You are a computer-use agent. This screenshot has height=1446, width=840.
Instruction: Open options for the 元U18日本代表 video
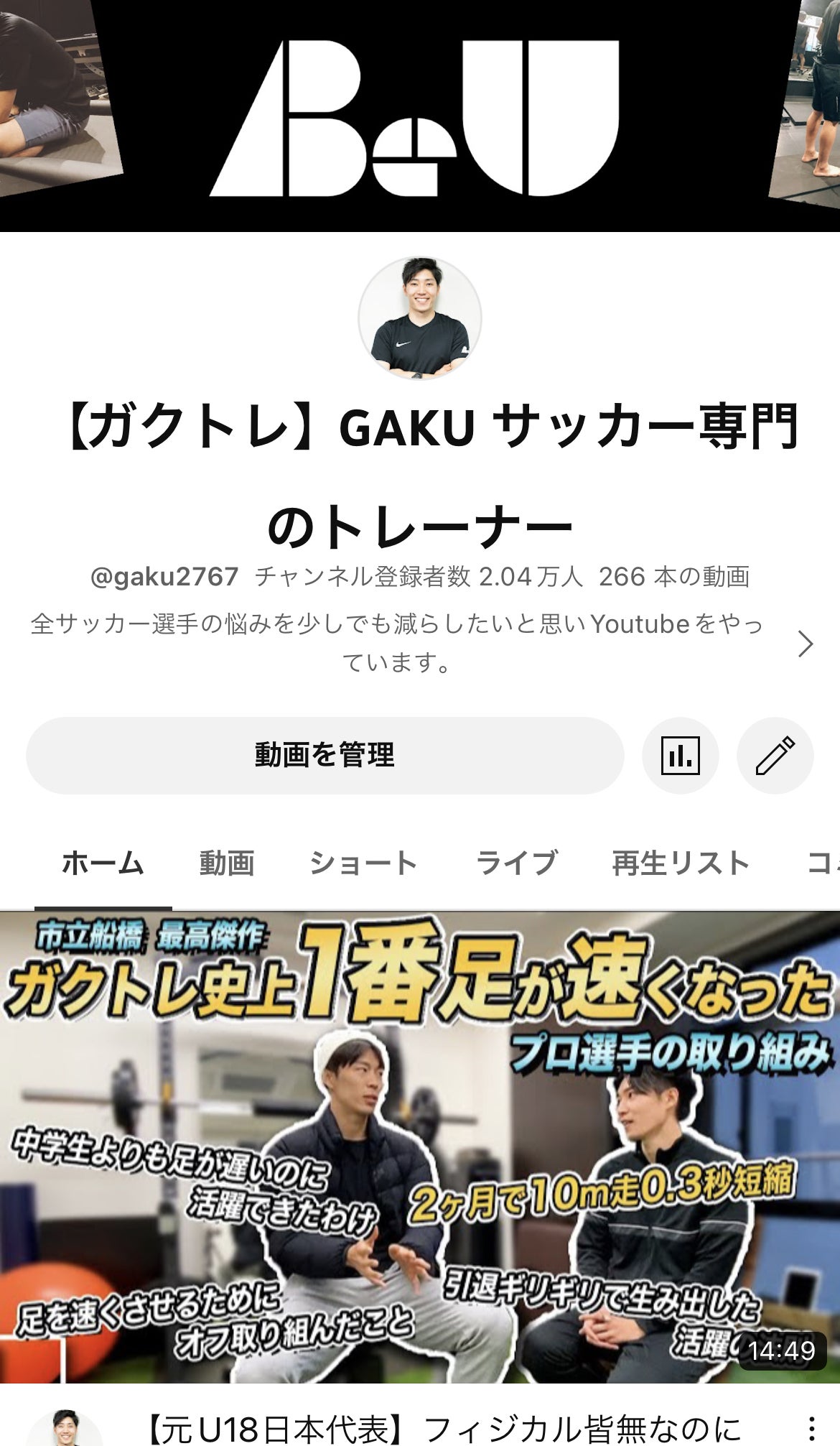point(811,1428)
